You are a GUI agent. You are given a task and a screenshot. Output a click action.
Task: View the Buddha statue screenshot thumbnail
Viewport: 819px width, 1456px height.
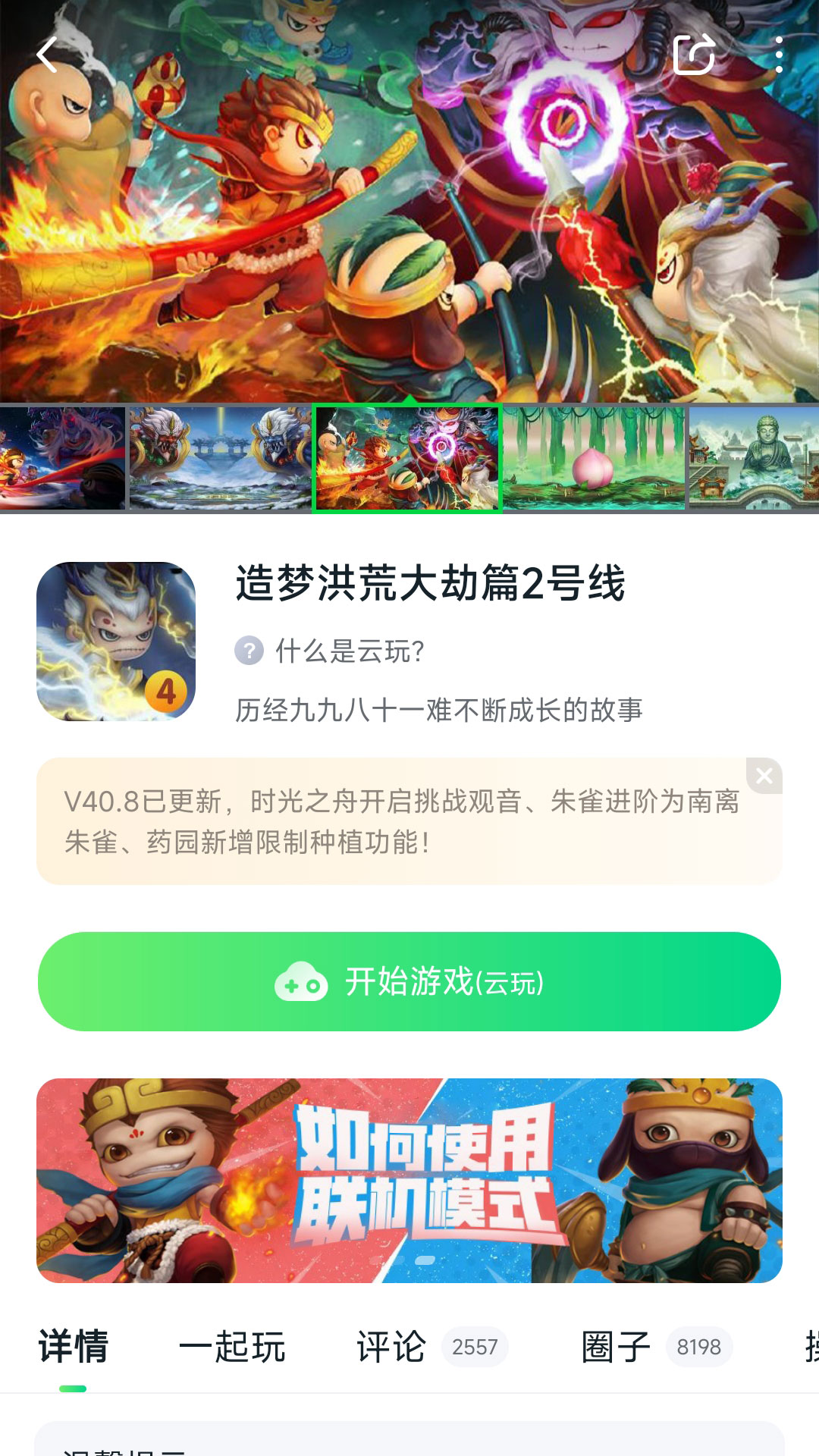click(753, 458)
